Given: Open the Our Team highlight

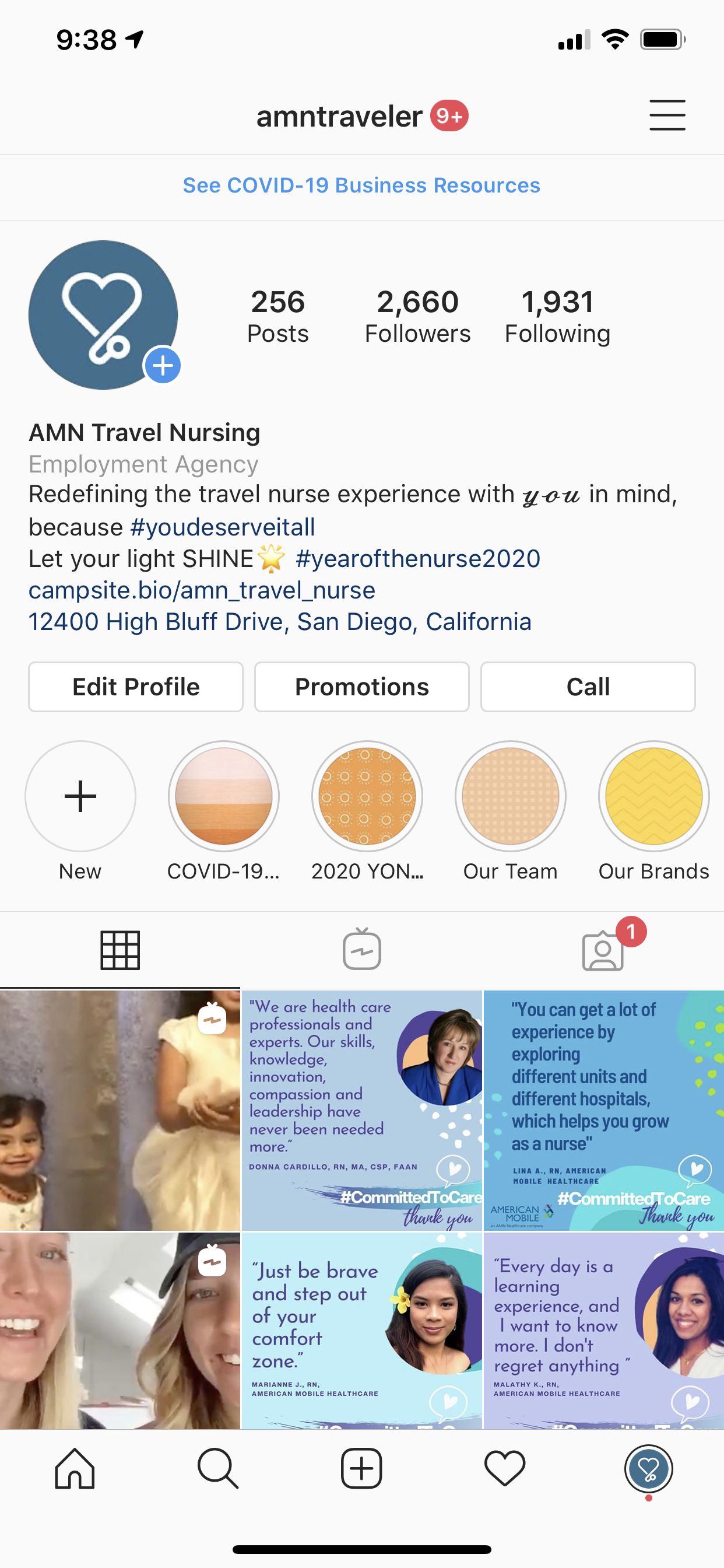Looking at the screenshot, I should click(511, 796).
